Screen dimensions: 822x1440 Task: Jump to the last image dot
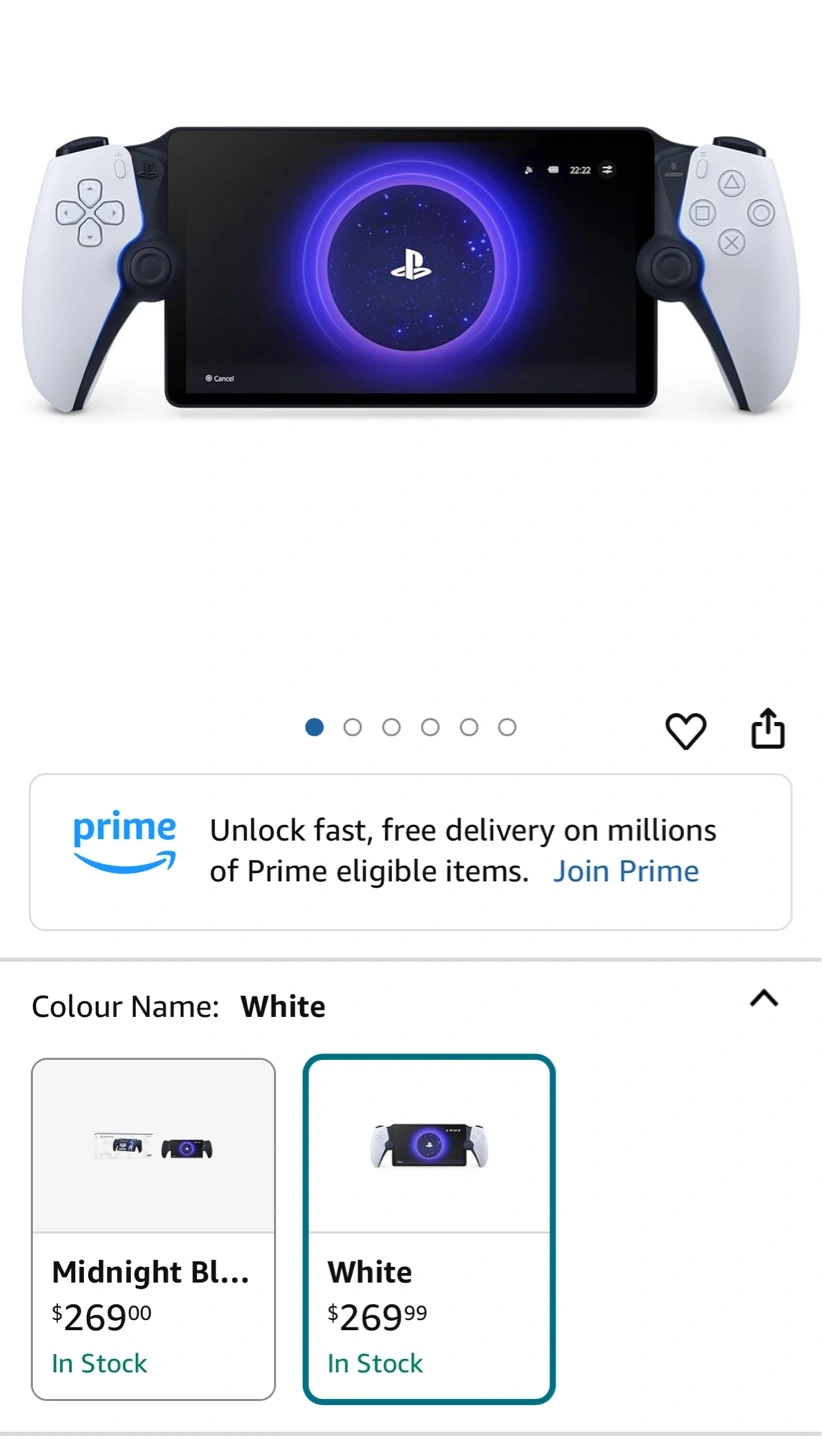point(507,727)
